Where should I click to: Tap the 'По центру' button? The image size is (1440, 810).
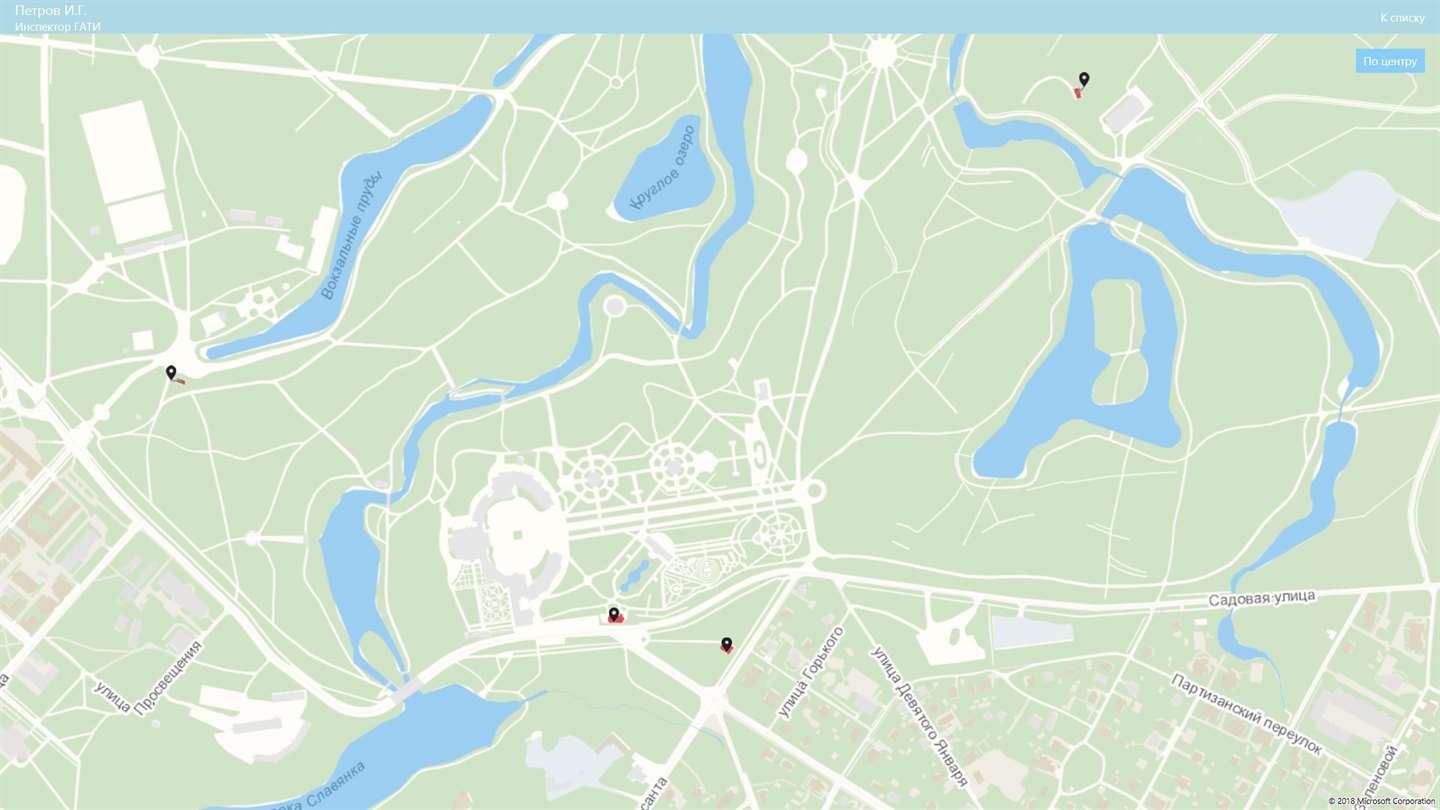point(1390,61)
